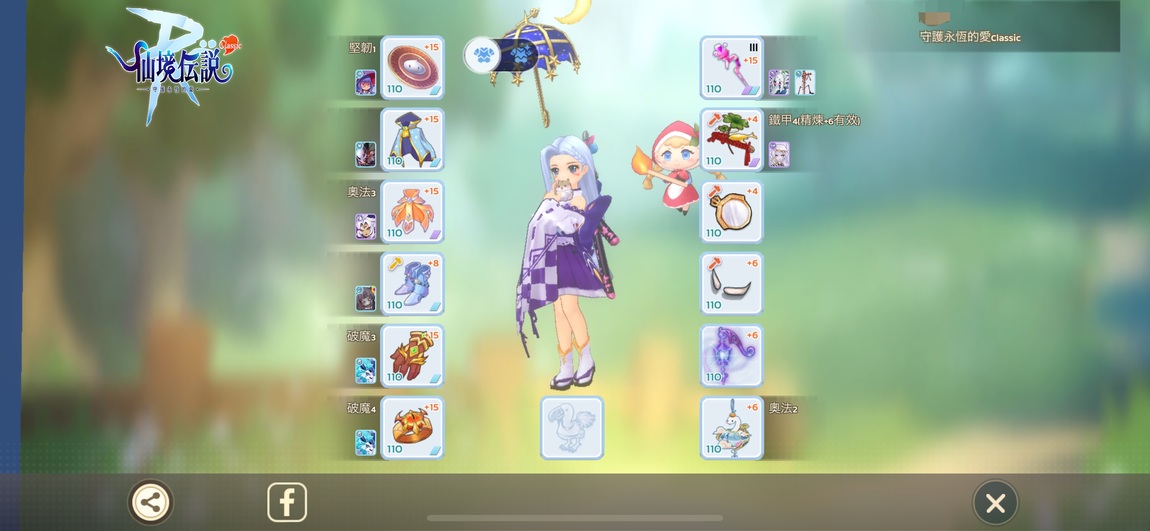View the +8 boots equipment slot

[x=412, y=284]
